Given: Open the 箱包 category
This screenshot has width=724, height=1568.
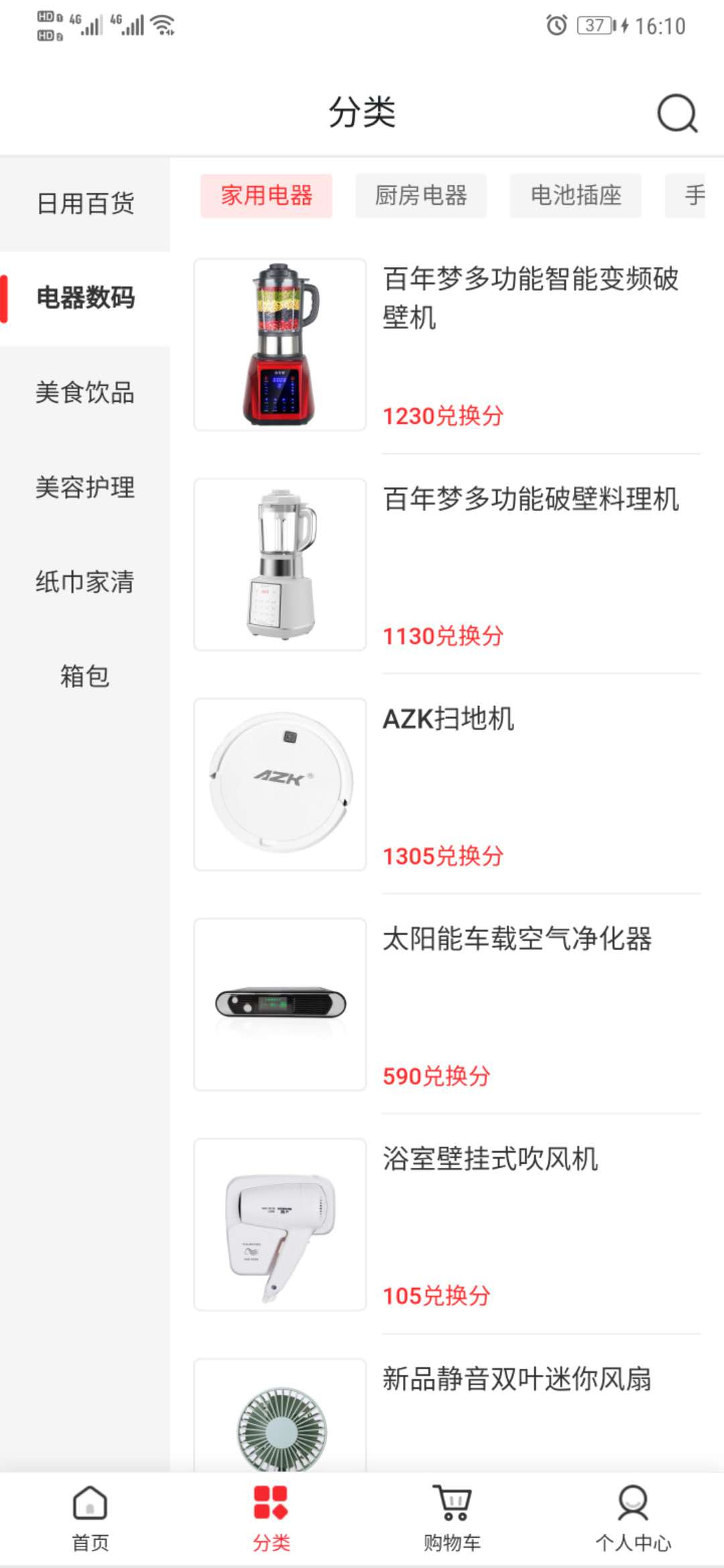Looking at the screenshot, I should pyautogui.click(x=85, y=676).
